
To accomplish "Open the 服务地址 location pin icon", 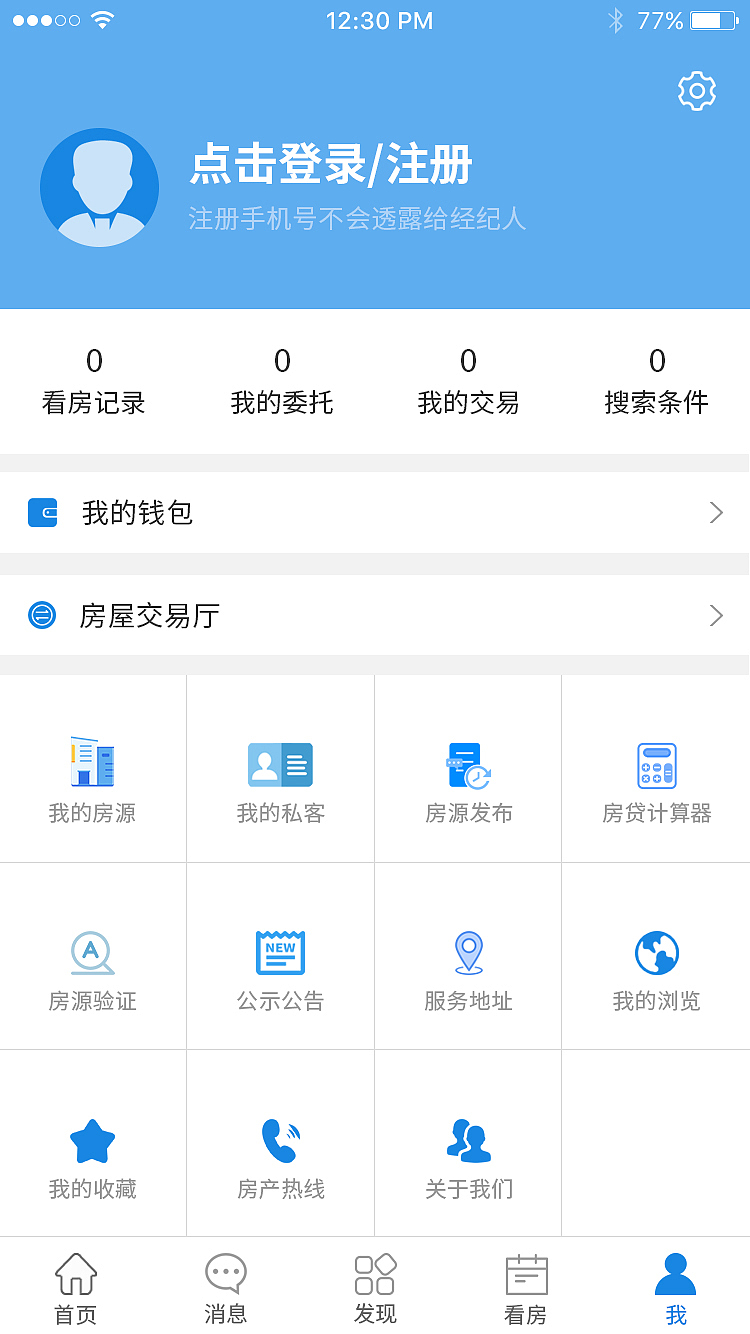I will pyautogui.click(x=468, y=955).
